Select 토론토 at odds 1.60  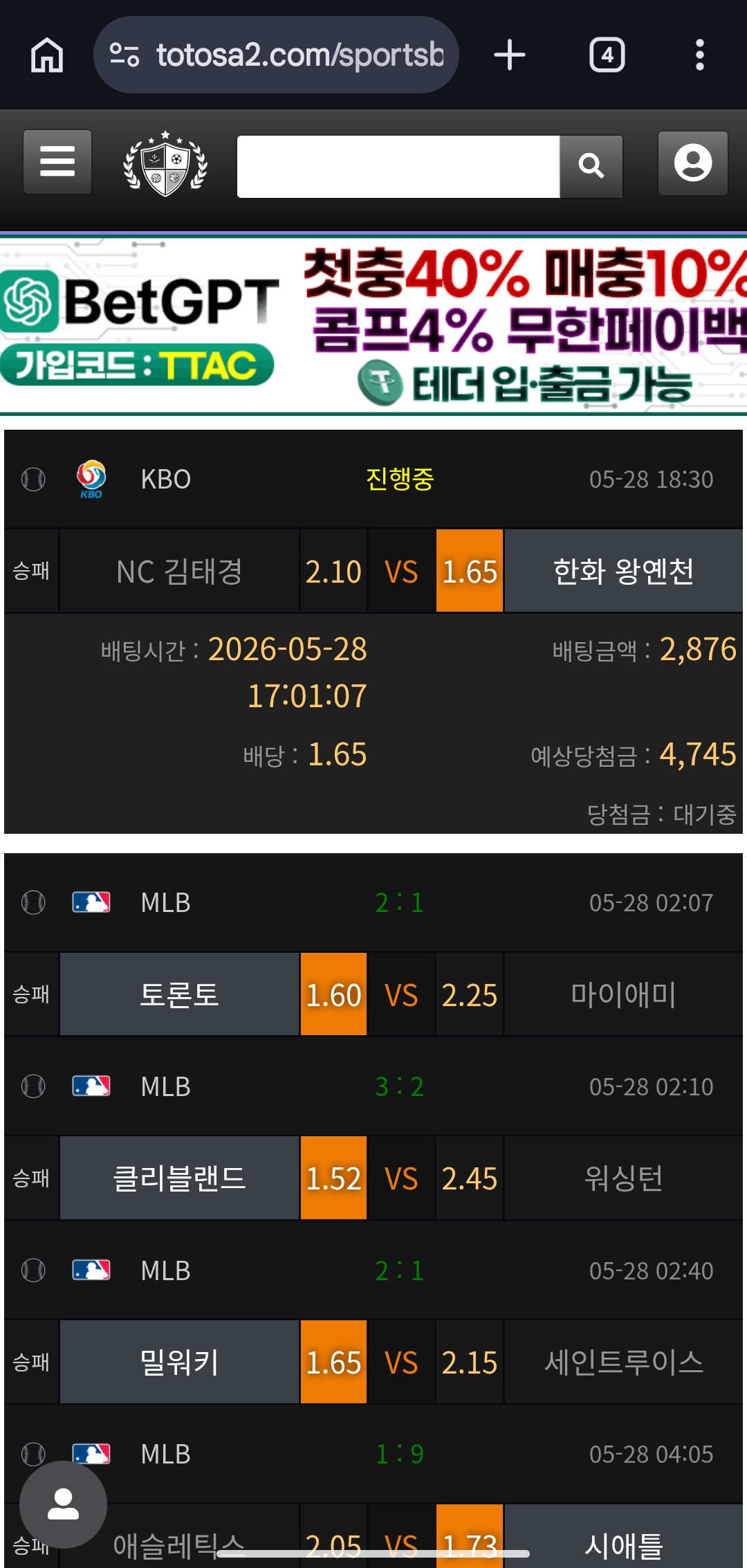click(213, 994)
